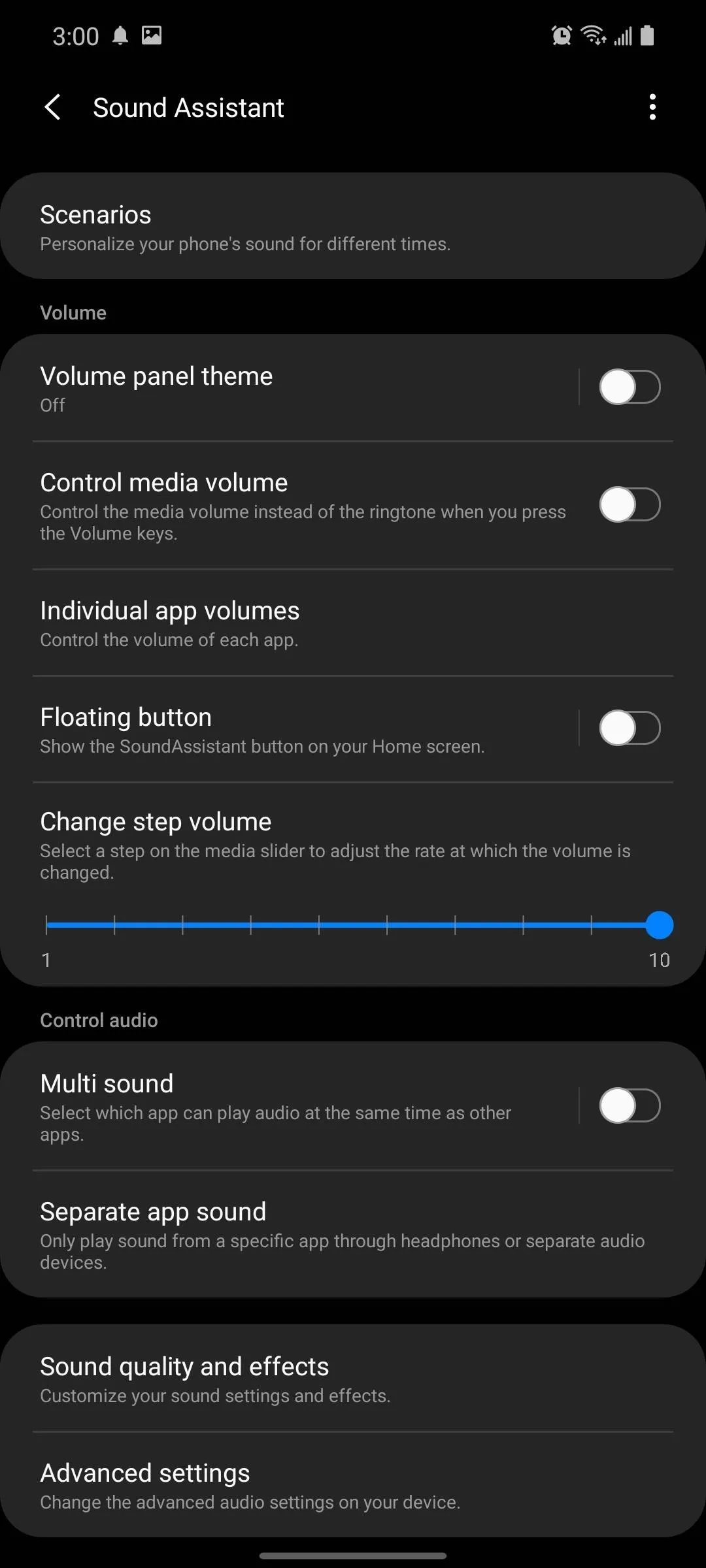Open Scenarios settings

pyautogui.click(x=353, y=226)
